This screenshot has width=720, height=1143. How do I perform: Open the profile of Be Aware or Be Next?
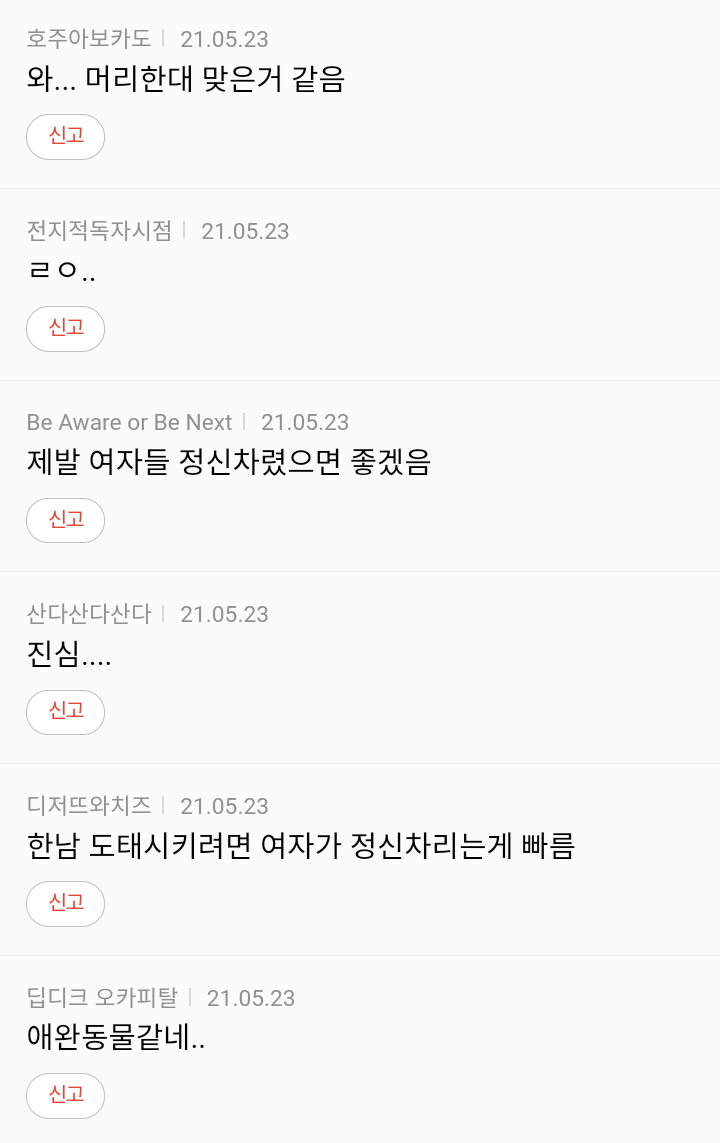click(127, 422)
